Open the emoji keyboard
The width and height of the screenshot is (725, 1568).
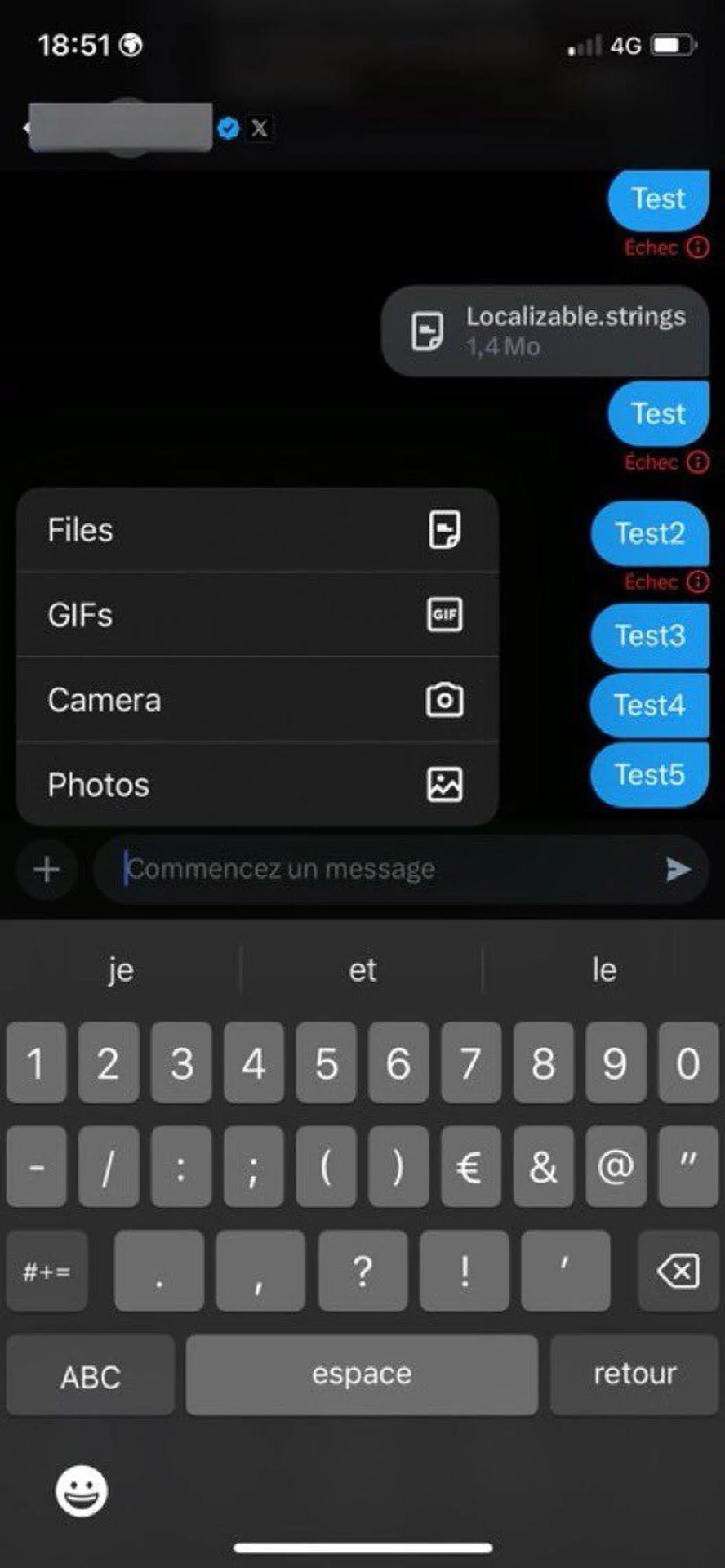click(82, 1491)
